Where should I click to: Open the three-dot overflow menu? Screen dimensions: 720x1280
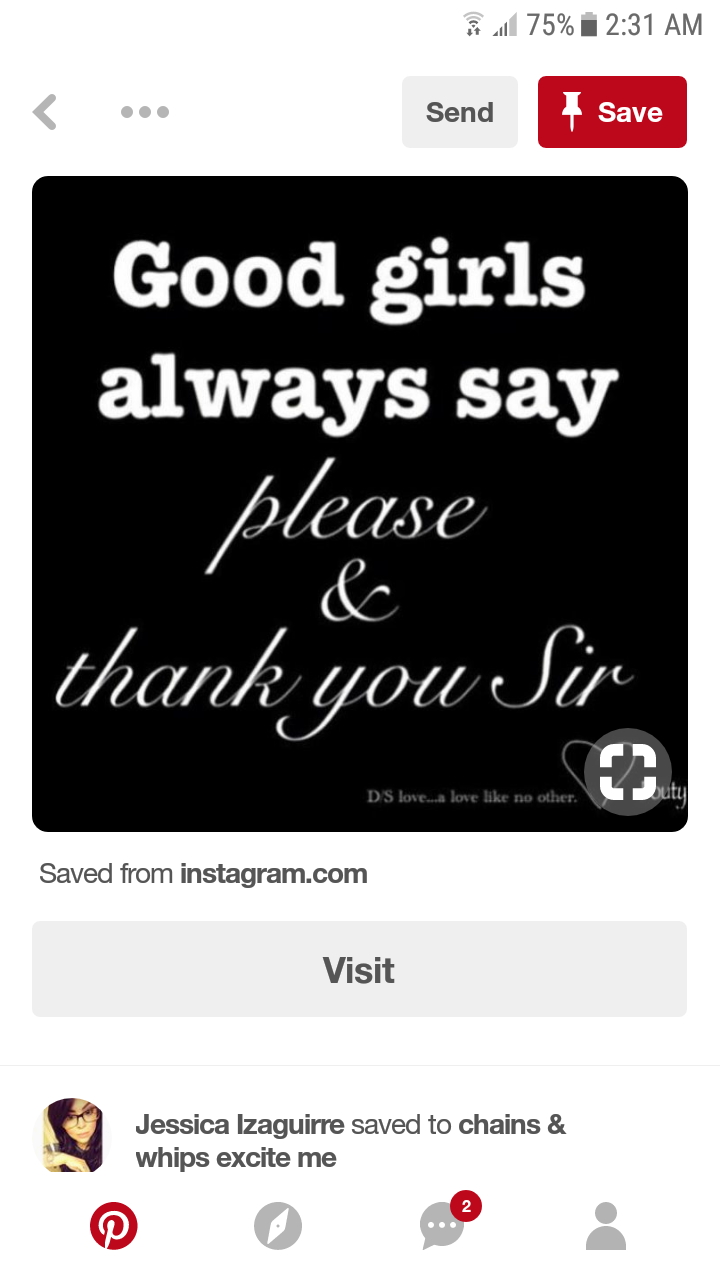point(145,112)
